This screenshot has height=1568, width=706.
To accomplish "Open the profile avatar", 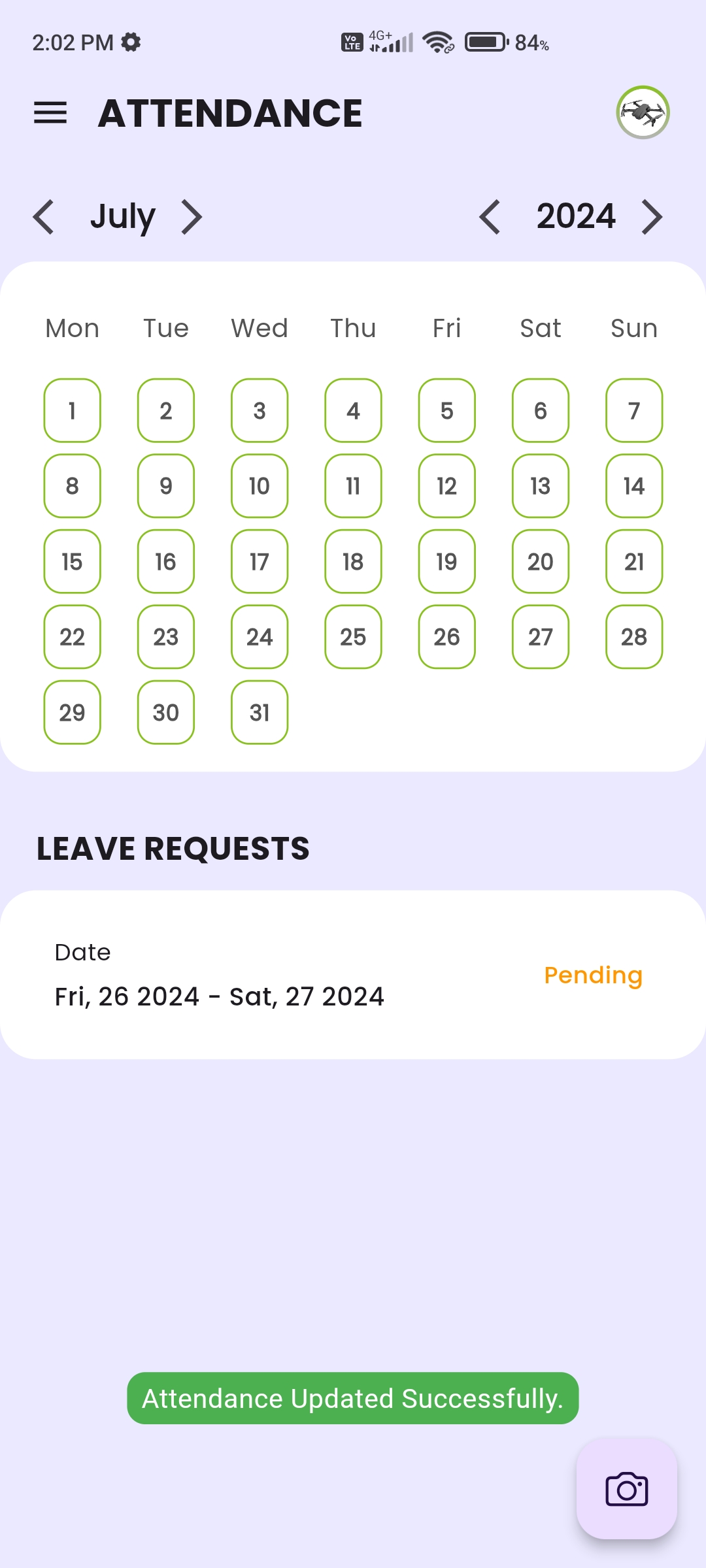I will [643, 112].
